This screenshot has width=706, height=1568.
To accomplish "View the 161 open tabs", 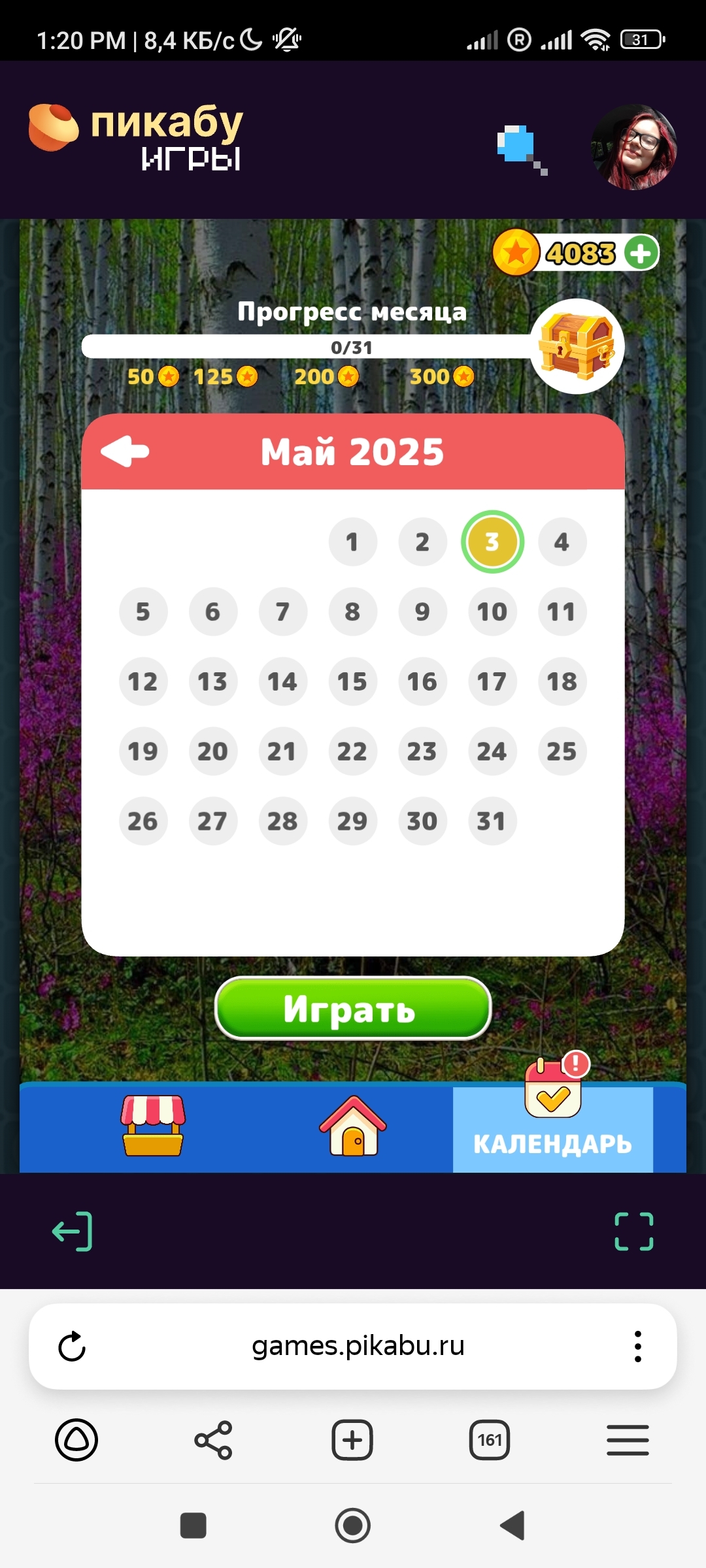I will [490, 1440].
